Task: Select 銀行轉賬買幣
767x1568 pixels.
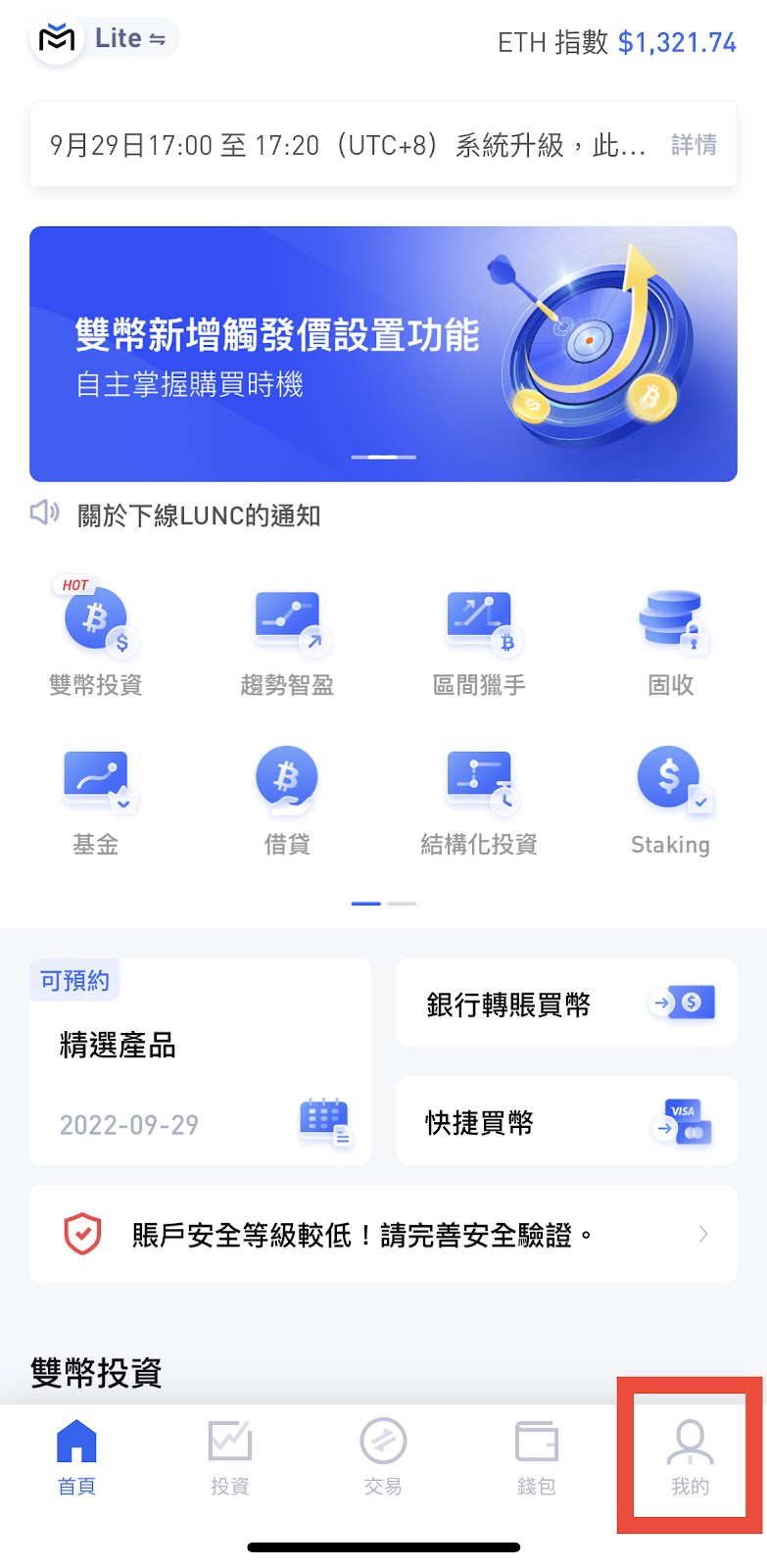Action: pyautogui.click(x=566, y=1003)
